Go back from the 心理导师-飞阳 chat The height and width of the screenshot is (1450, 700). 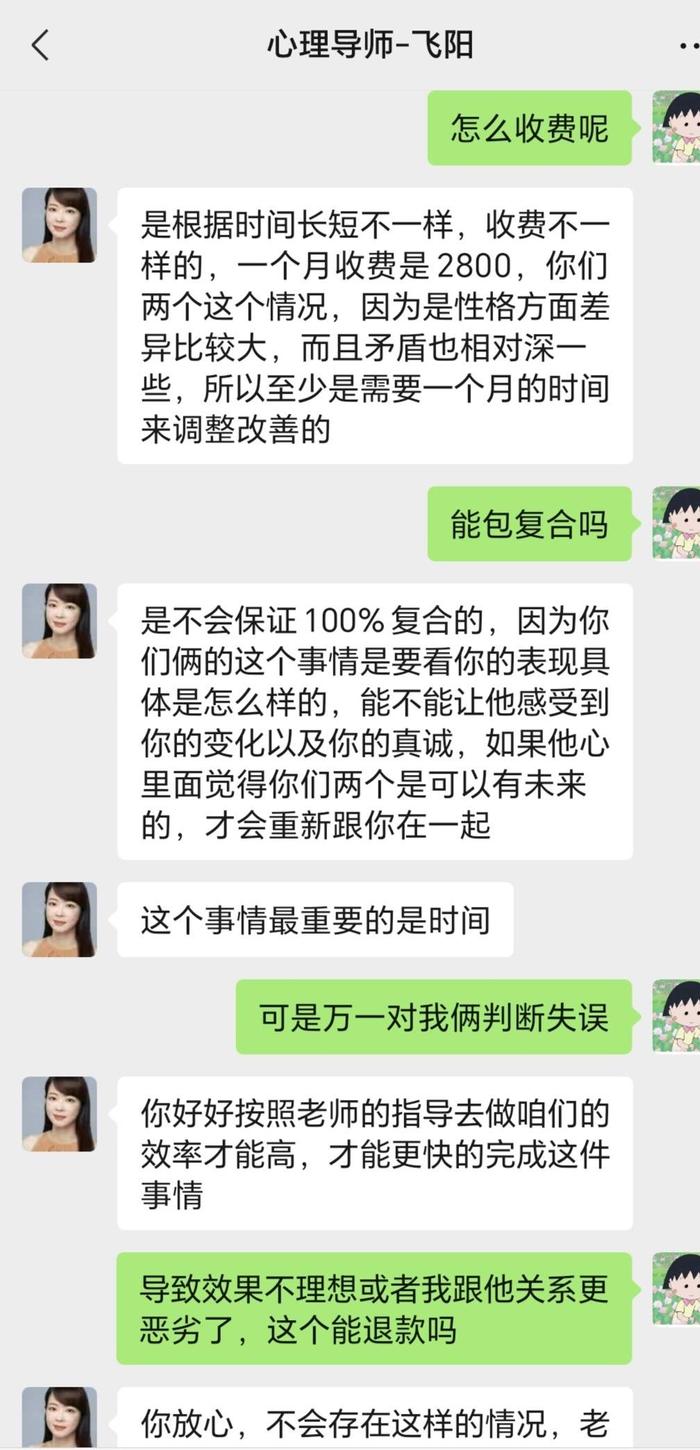click(40, 45)
